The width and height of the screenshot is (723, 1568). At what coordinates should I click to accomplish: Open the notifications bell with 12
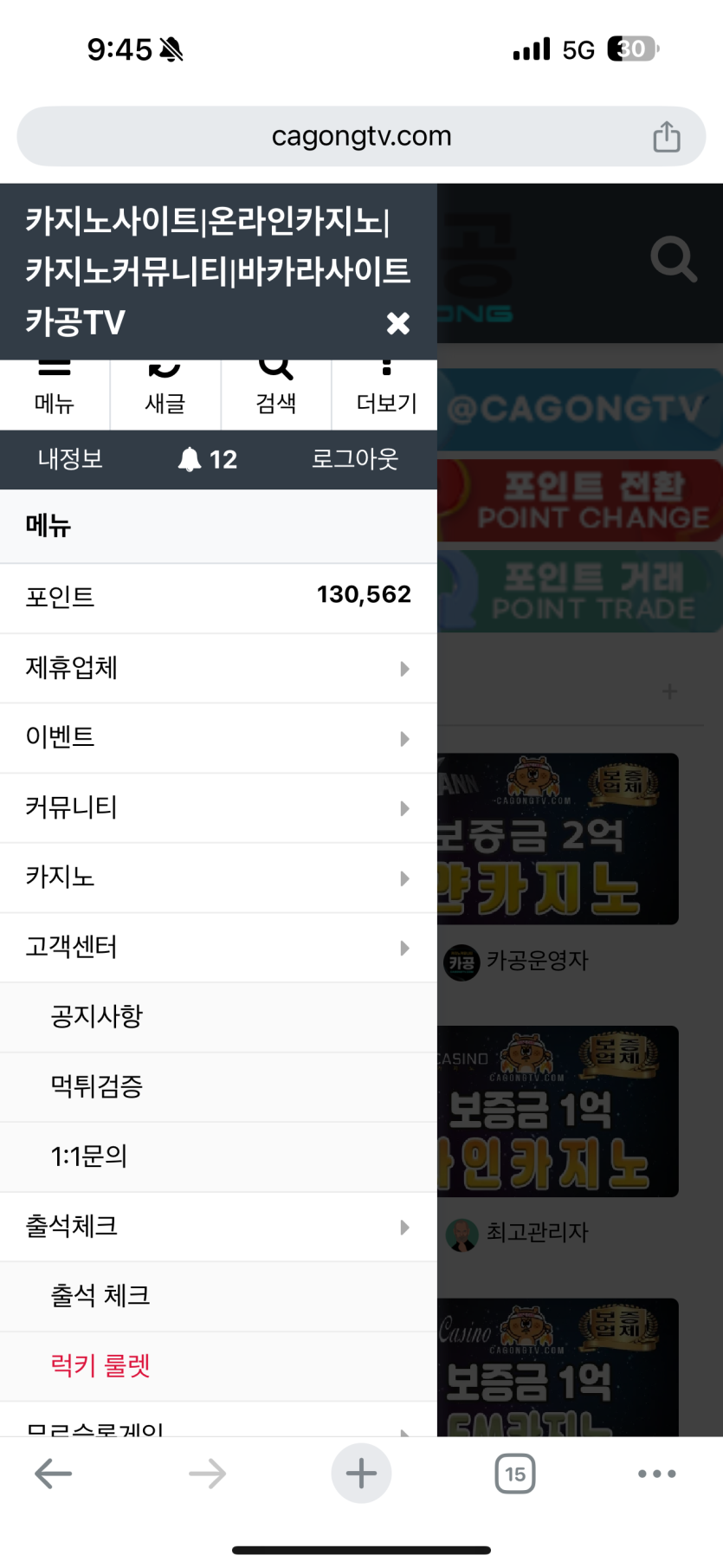click(x=208, y=459)
